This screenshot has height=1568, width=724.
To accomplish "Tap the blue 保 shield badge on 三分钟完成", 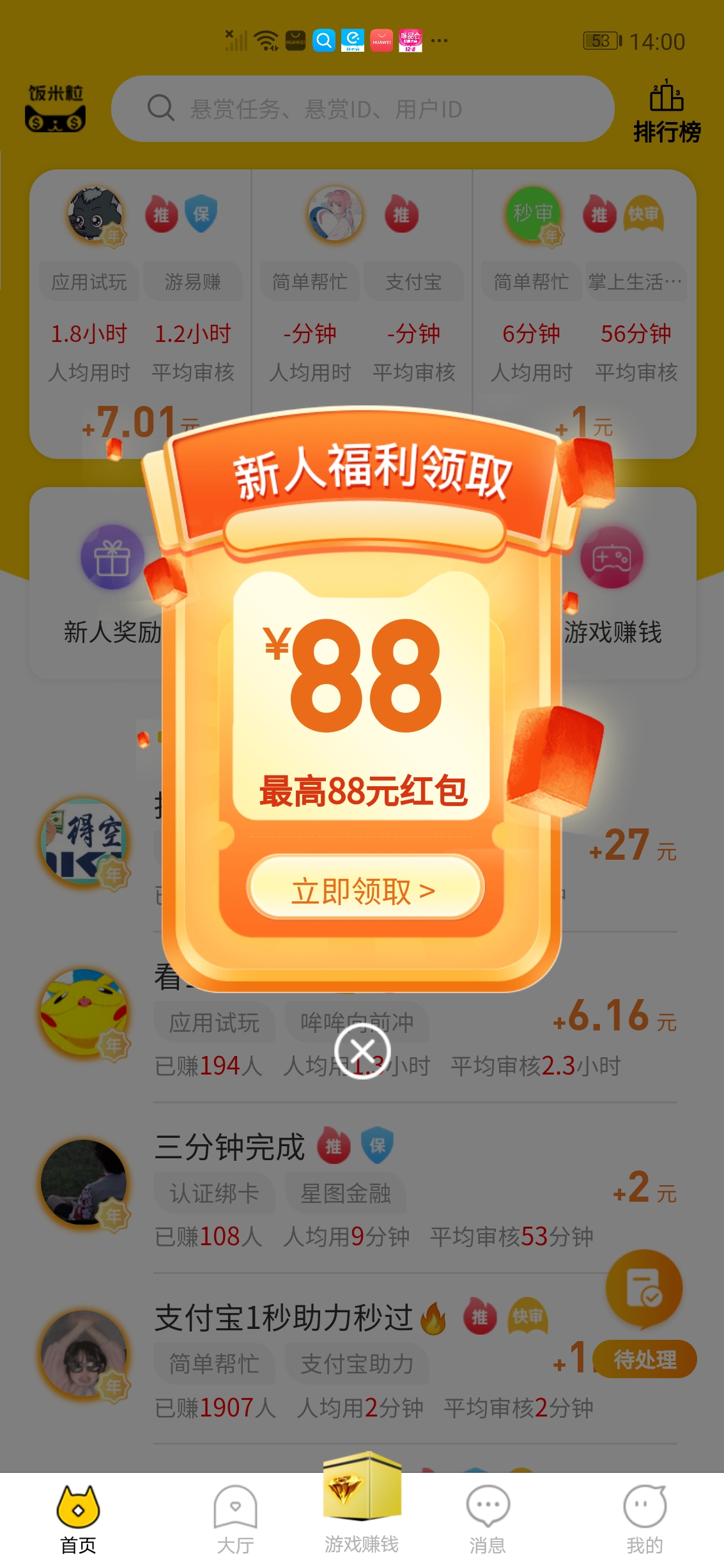I will coord(378,1145).
